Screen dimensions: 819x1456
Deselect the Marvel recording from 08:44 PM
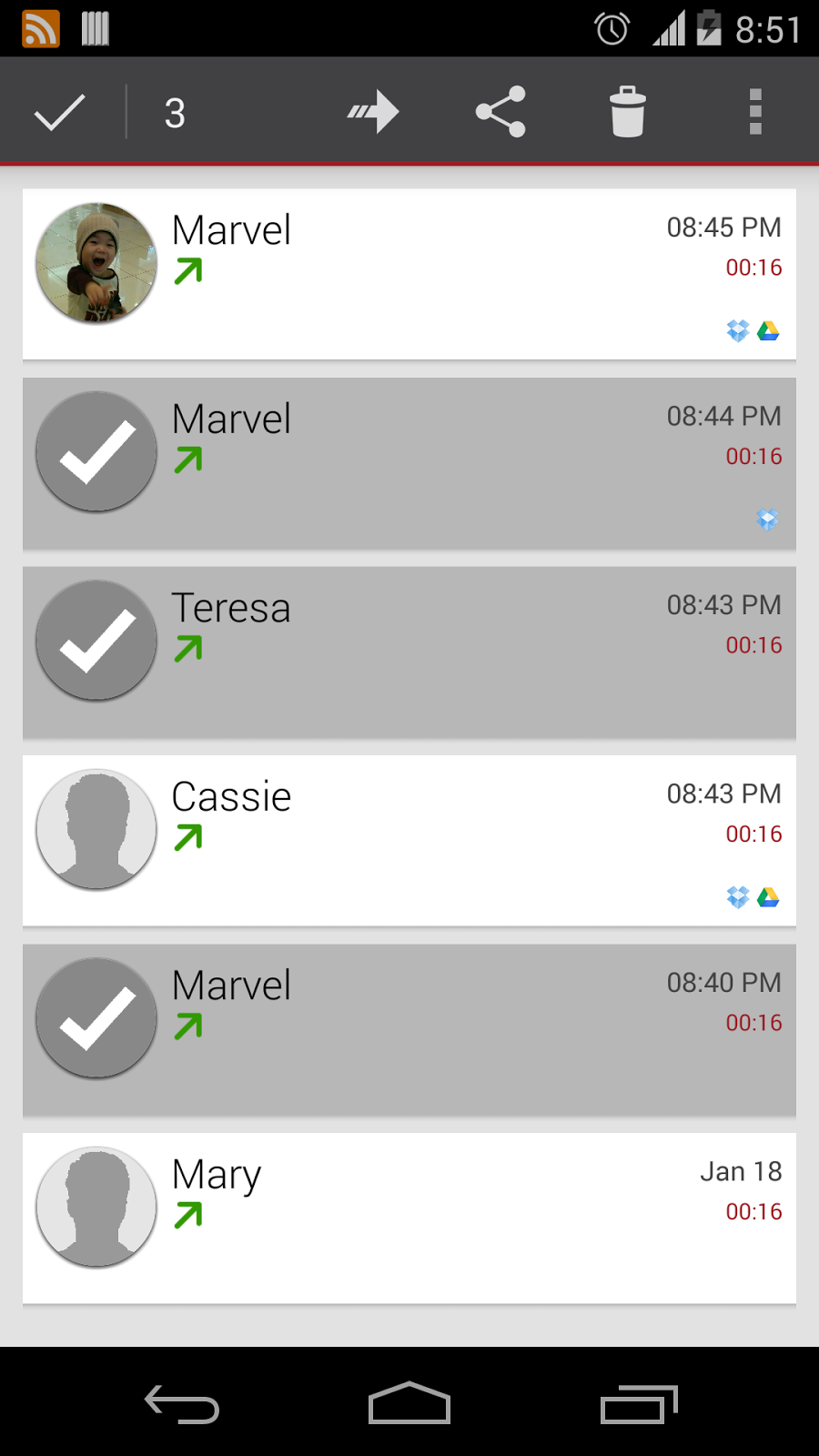pyautogui.click(x=409, y=463)
